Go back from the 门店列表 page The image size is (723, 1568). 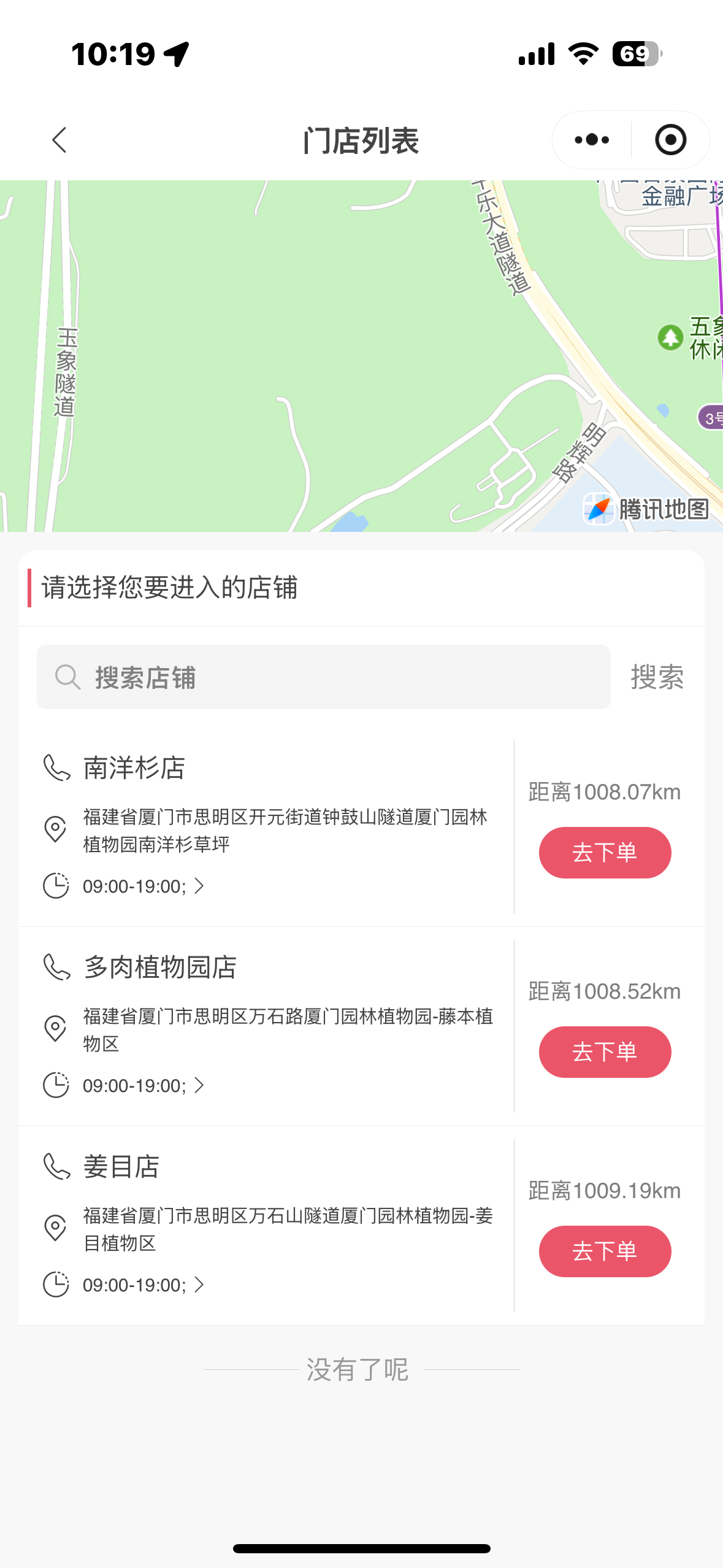point(59,140)
